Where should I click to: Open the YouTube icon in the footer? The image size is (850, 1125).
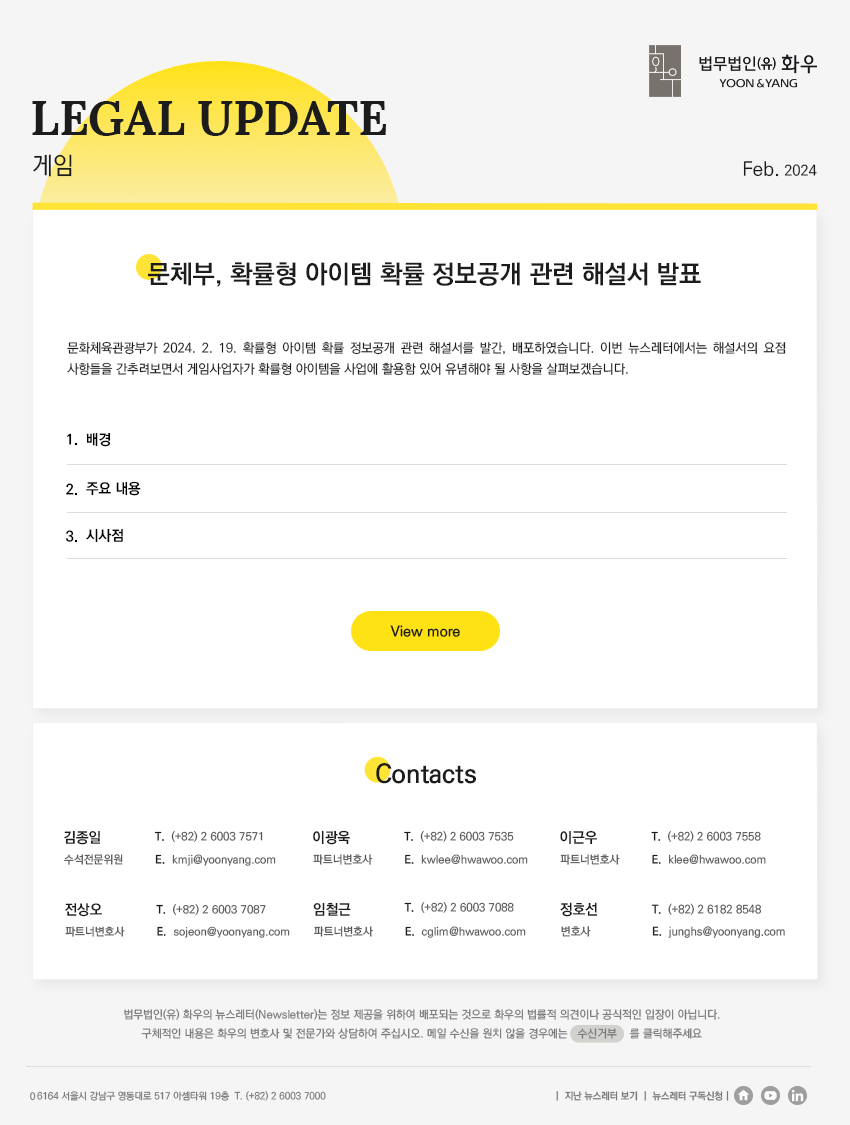tap(770, 1095)
